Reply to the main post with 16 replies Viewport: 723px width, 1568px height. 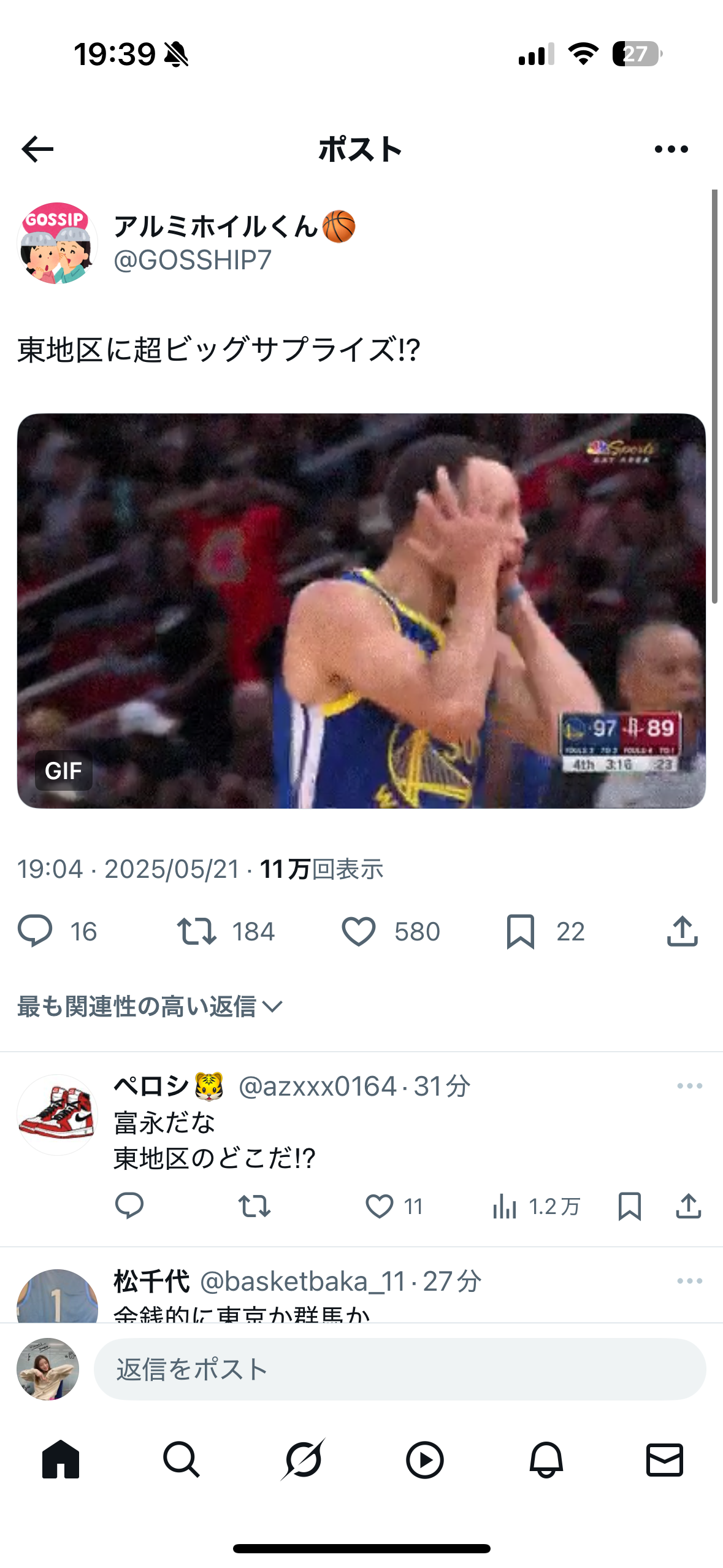(x=36, y=931)
